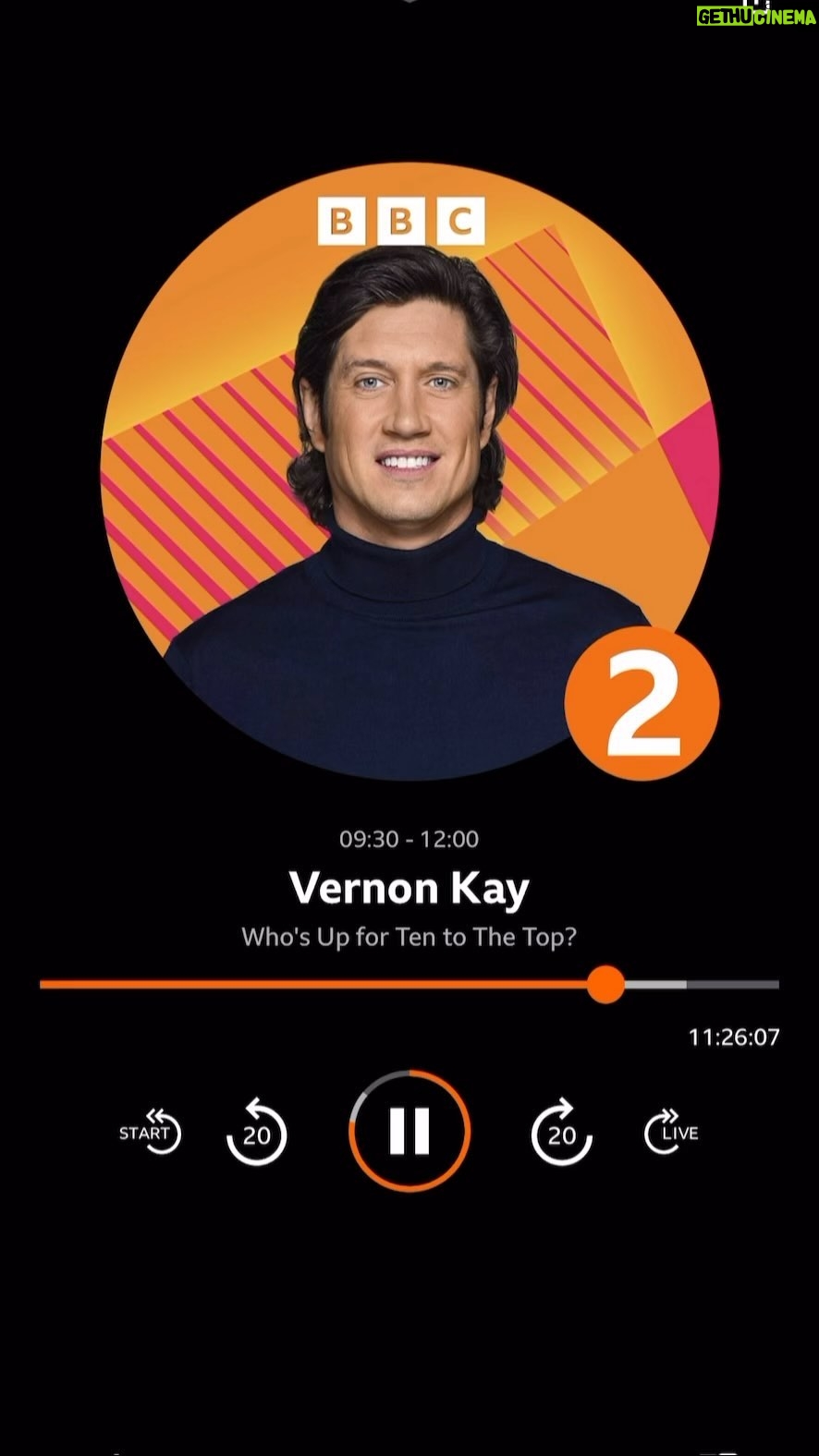Screen dimensions: 819x1456
Task: Jump to the live broadcast
Action: click(671, 1132)
